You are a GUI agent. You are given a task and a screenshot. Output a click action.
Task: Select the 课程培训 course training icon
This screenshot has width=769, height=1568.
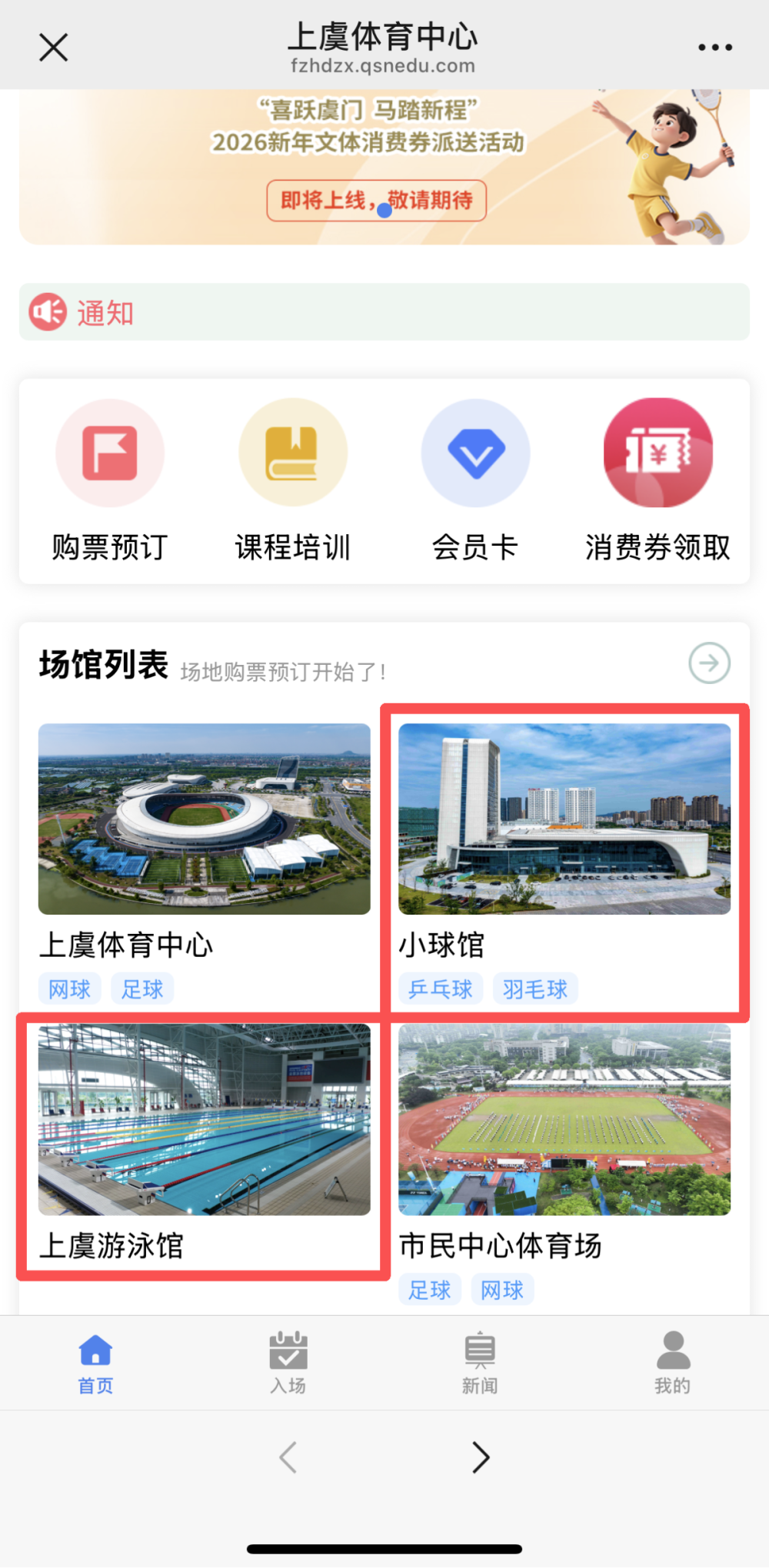(293, 453)
